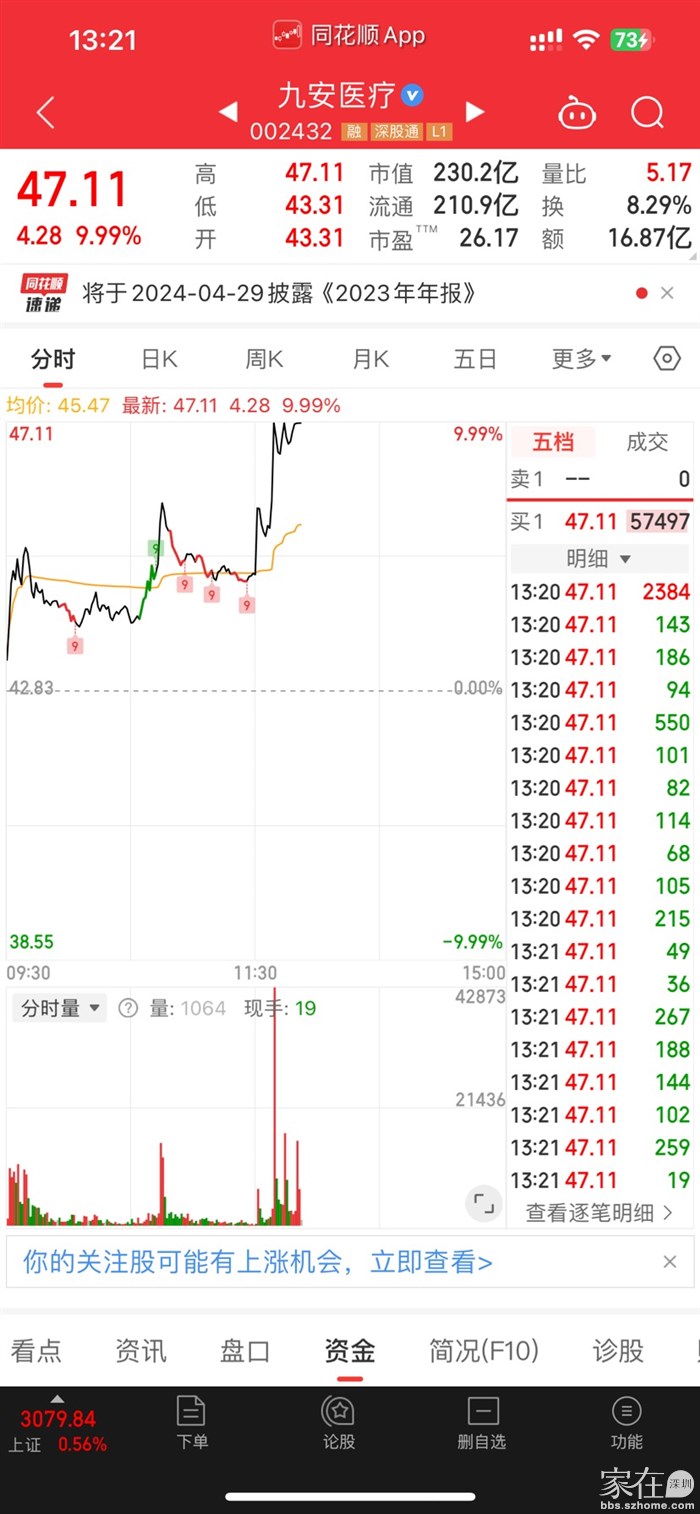
Task: Tap 下单 to place an order
Action: (x=191, y=1422)
